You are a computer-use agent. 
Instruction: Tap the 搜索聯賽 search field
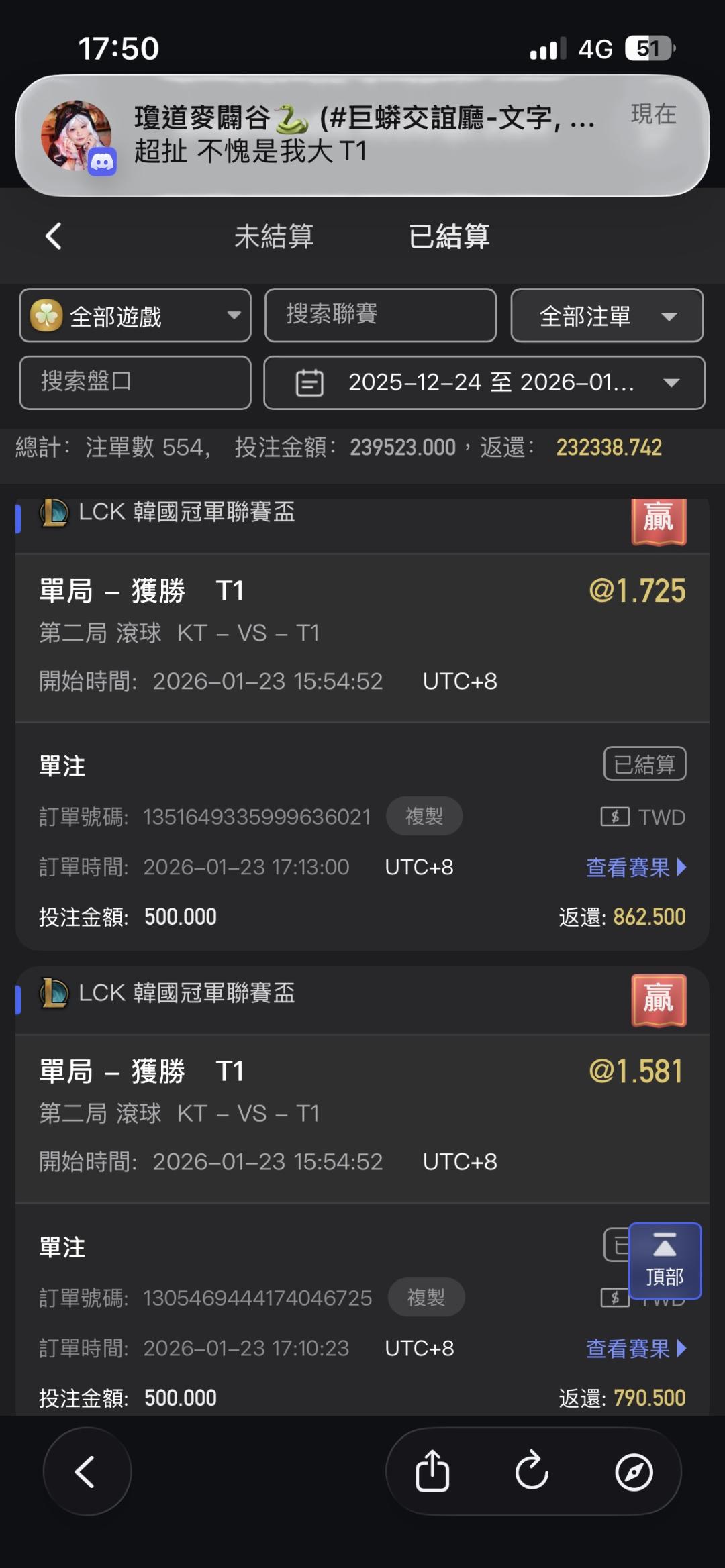[380, 315]
